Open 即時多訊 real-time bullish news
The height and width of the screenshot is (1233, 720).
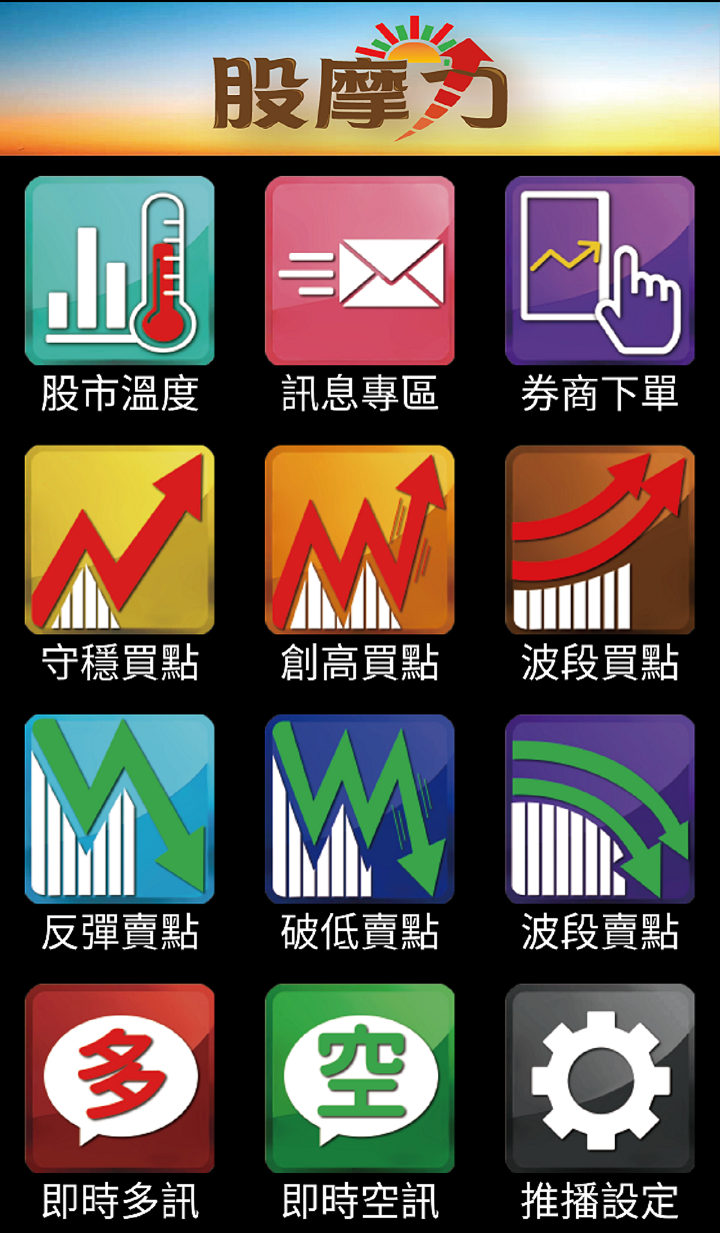coord(120,1078)
